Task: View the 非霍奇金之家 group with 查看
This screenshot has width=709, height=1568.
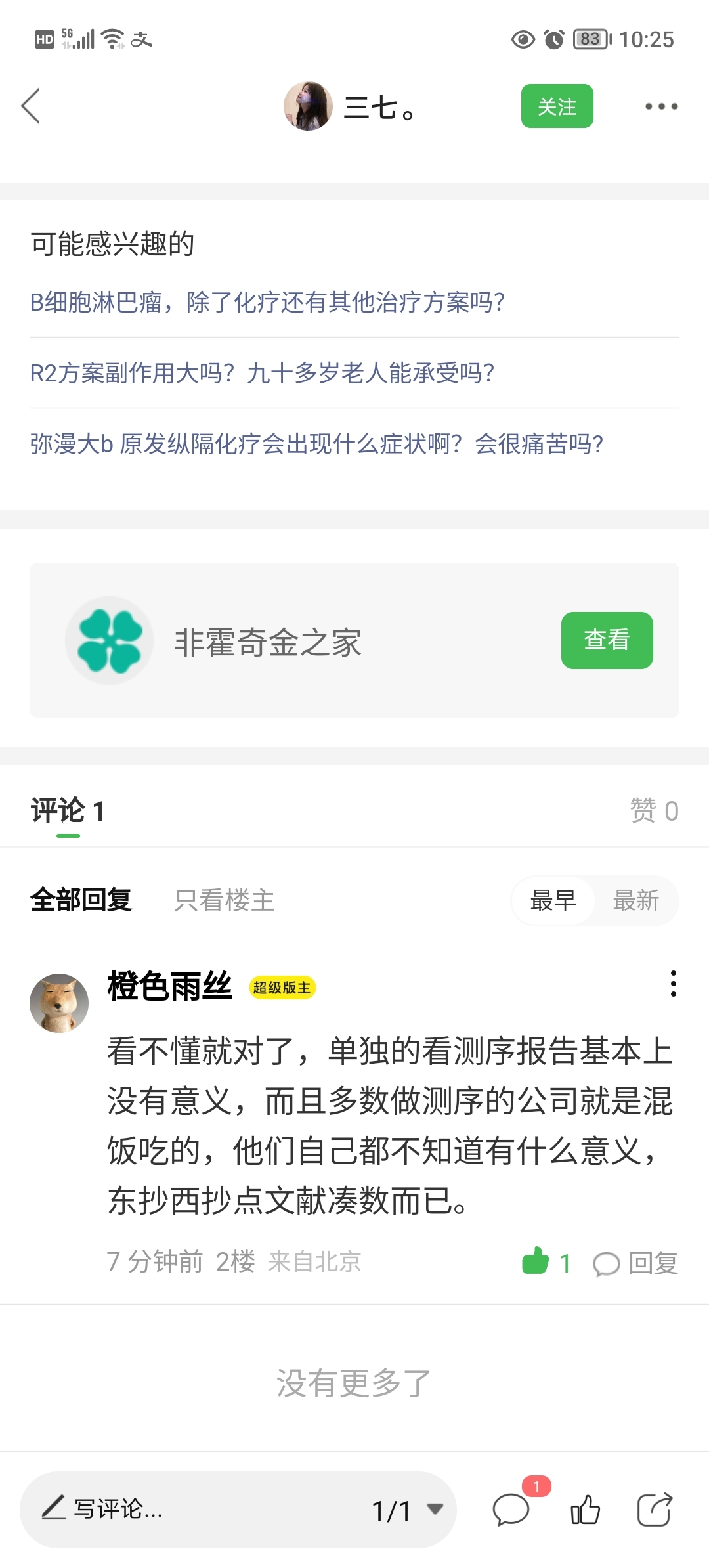Action: (607, 640)
